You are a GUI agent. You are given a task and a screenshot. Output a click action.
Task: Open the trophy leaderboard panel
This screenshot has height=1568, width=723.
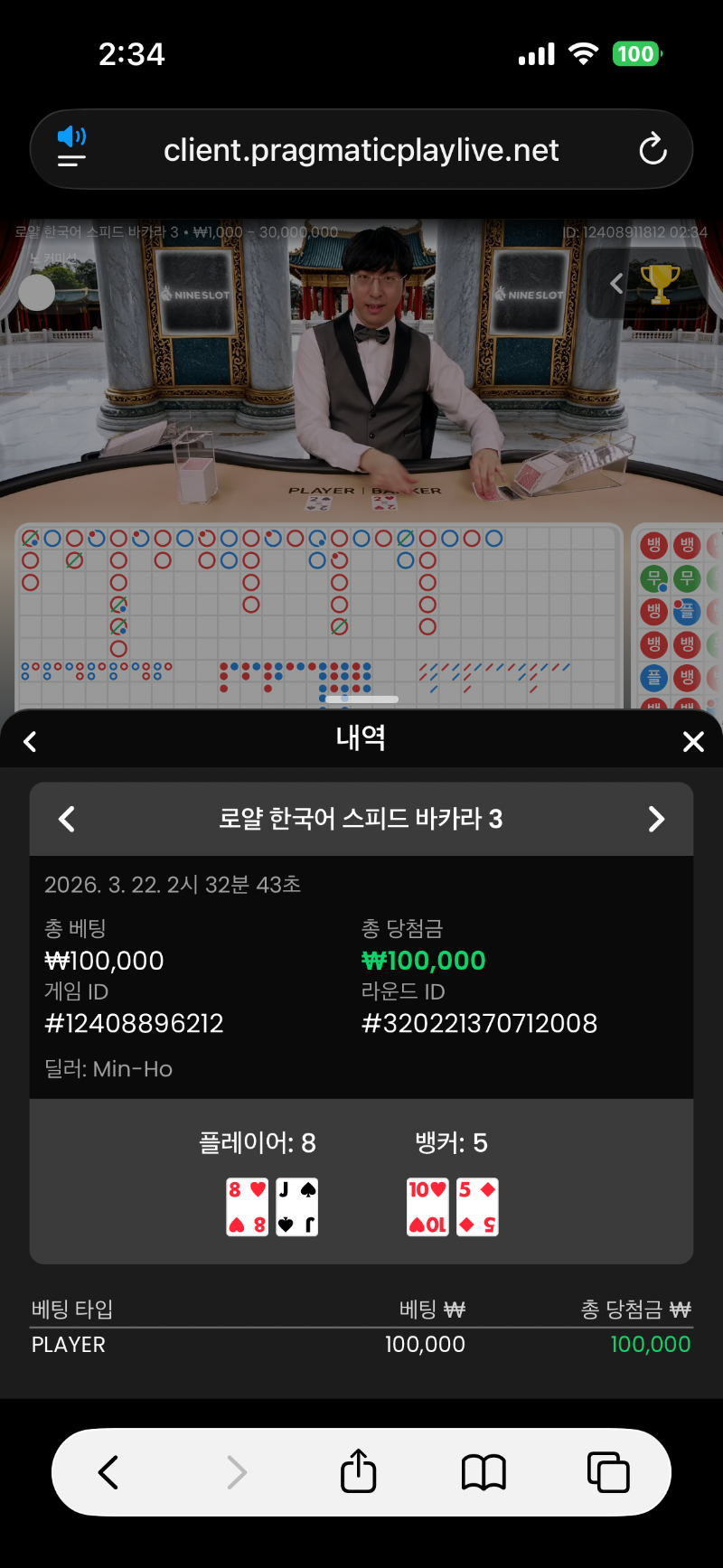(x=659, y=284)
